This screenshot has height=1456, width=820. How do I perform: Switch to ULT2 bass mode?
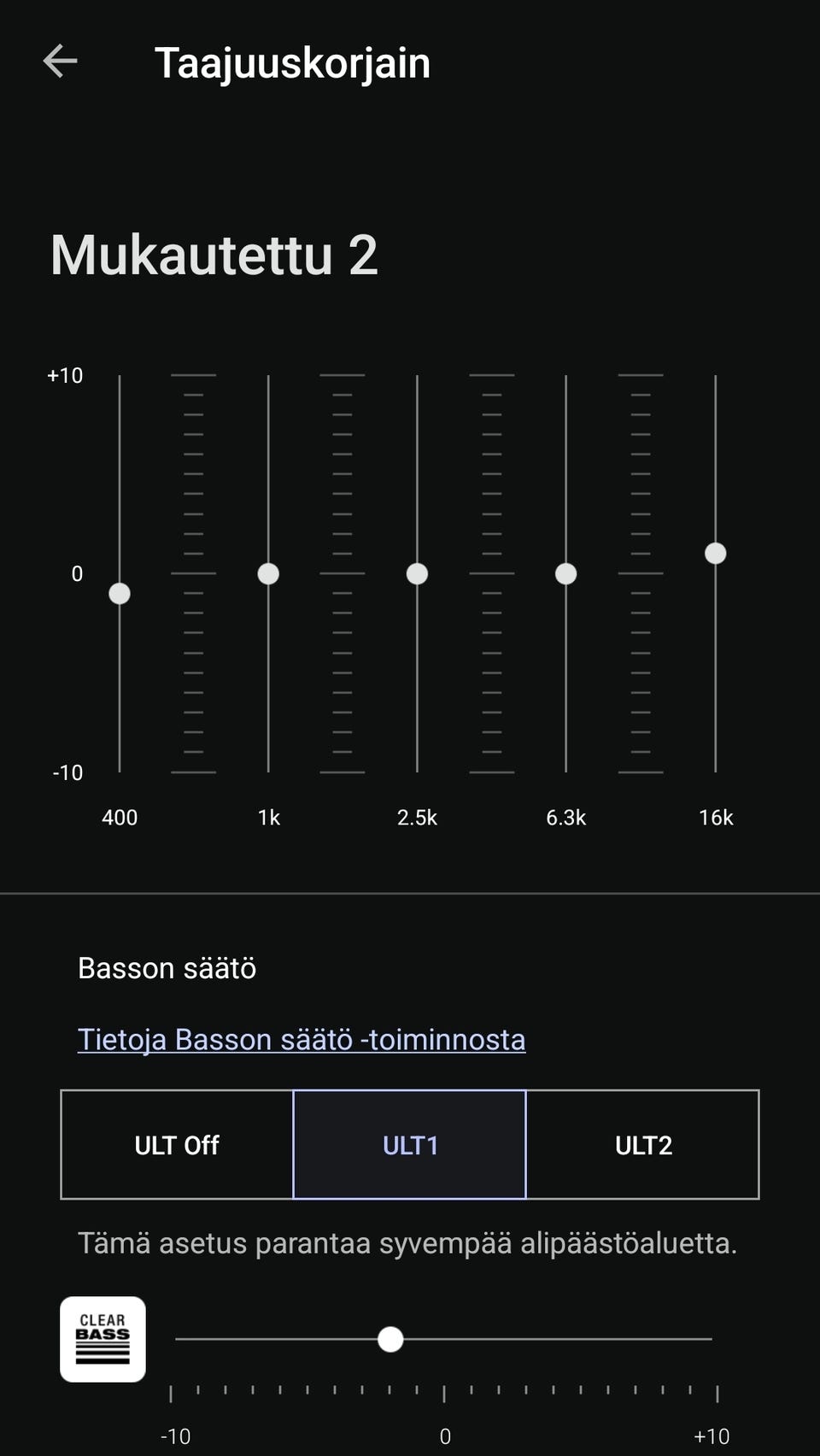click(x=642, y=1144)
